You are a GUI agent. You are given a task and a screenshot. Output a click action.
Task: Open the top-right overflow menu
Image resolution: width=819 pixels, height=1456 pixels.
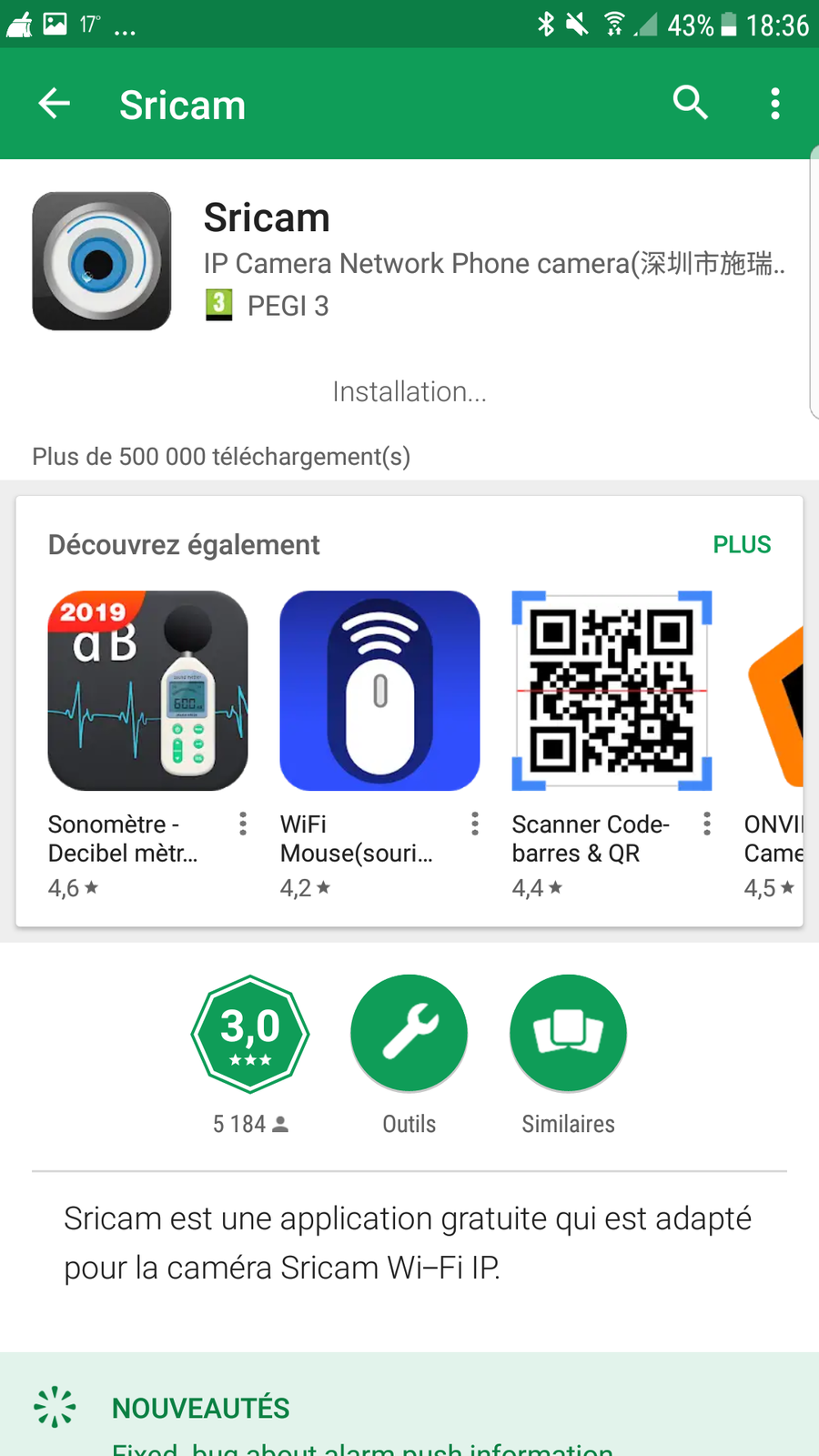[774, 104]
